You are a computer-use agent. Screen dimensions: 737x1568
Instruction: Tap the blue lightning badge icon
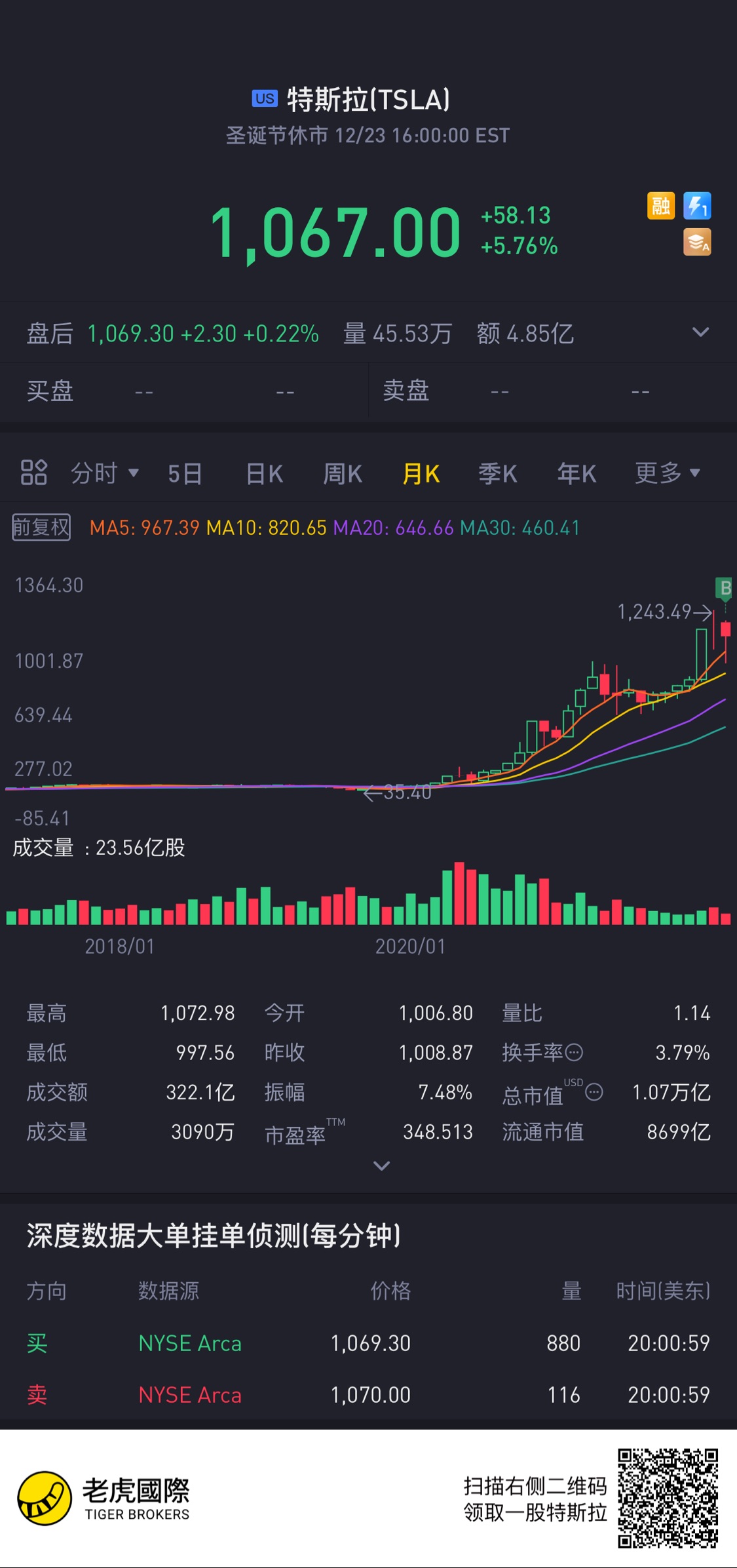point(697,206)
